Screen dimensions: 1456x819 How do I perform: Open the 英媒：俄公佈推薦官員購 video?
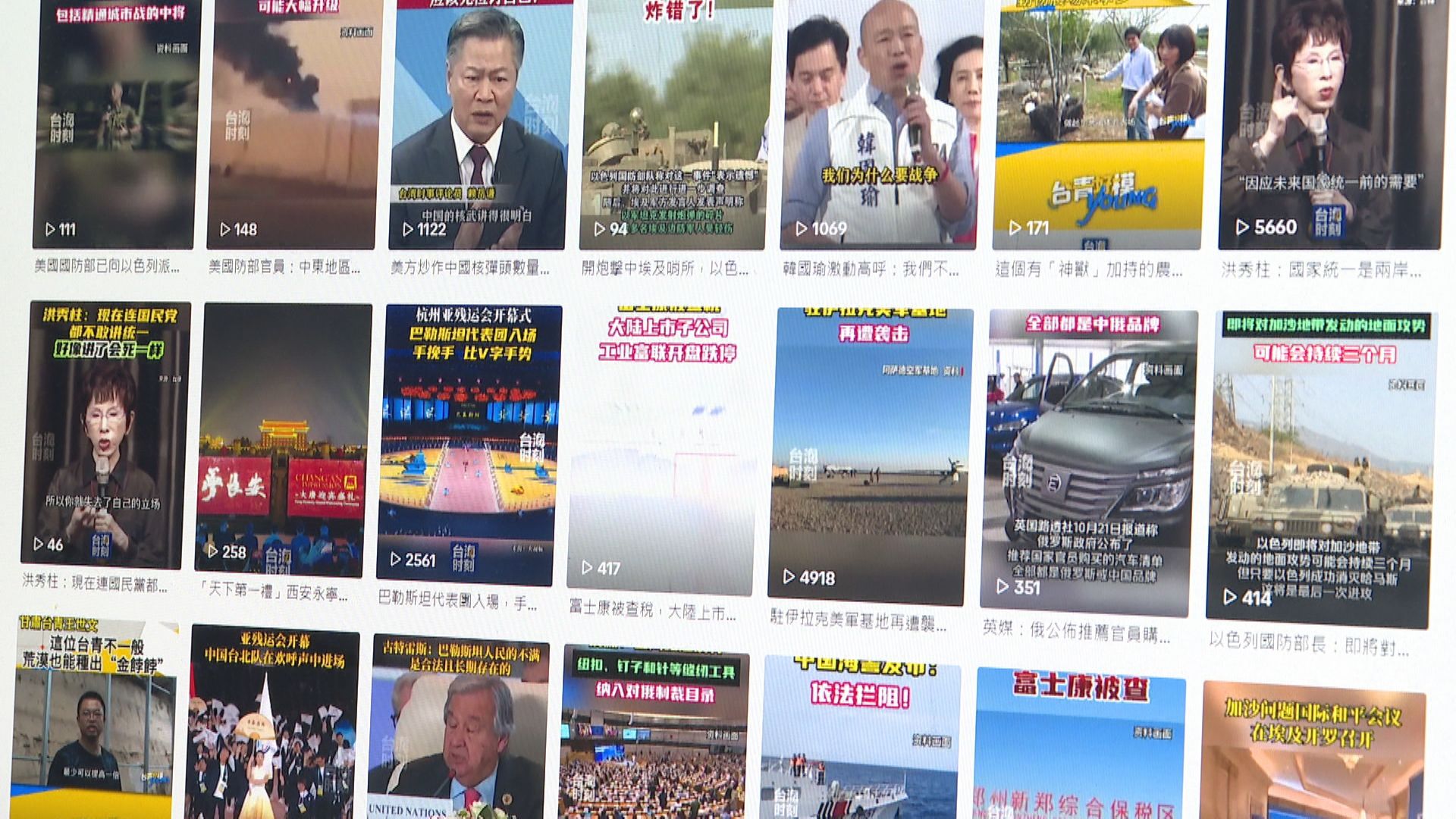click(x=1088, y=463)
